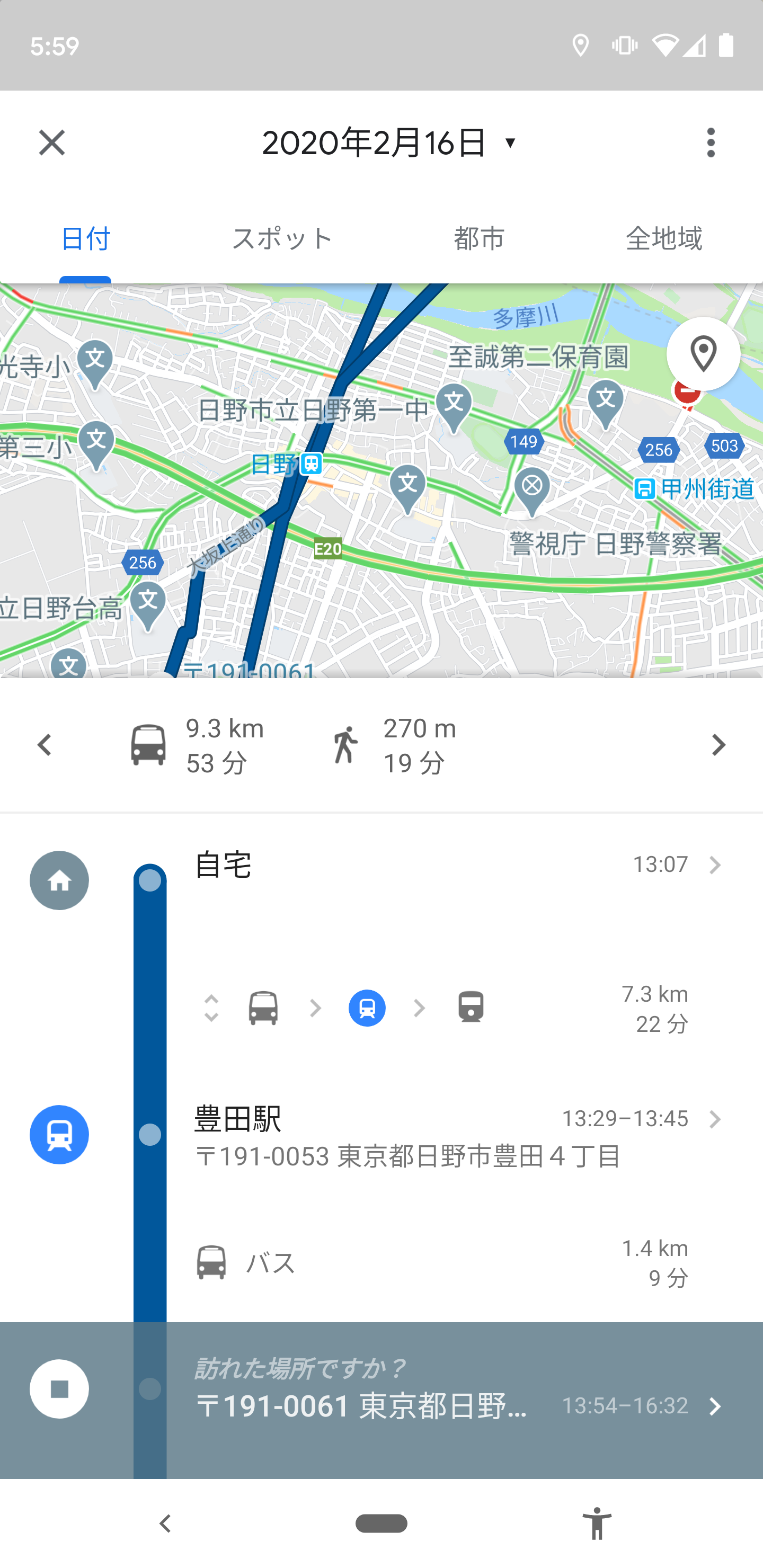
Task: Open the accessibility button
Action: [x=597, y=1524]
